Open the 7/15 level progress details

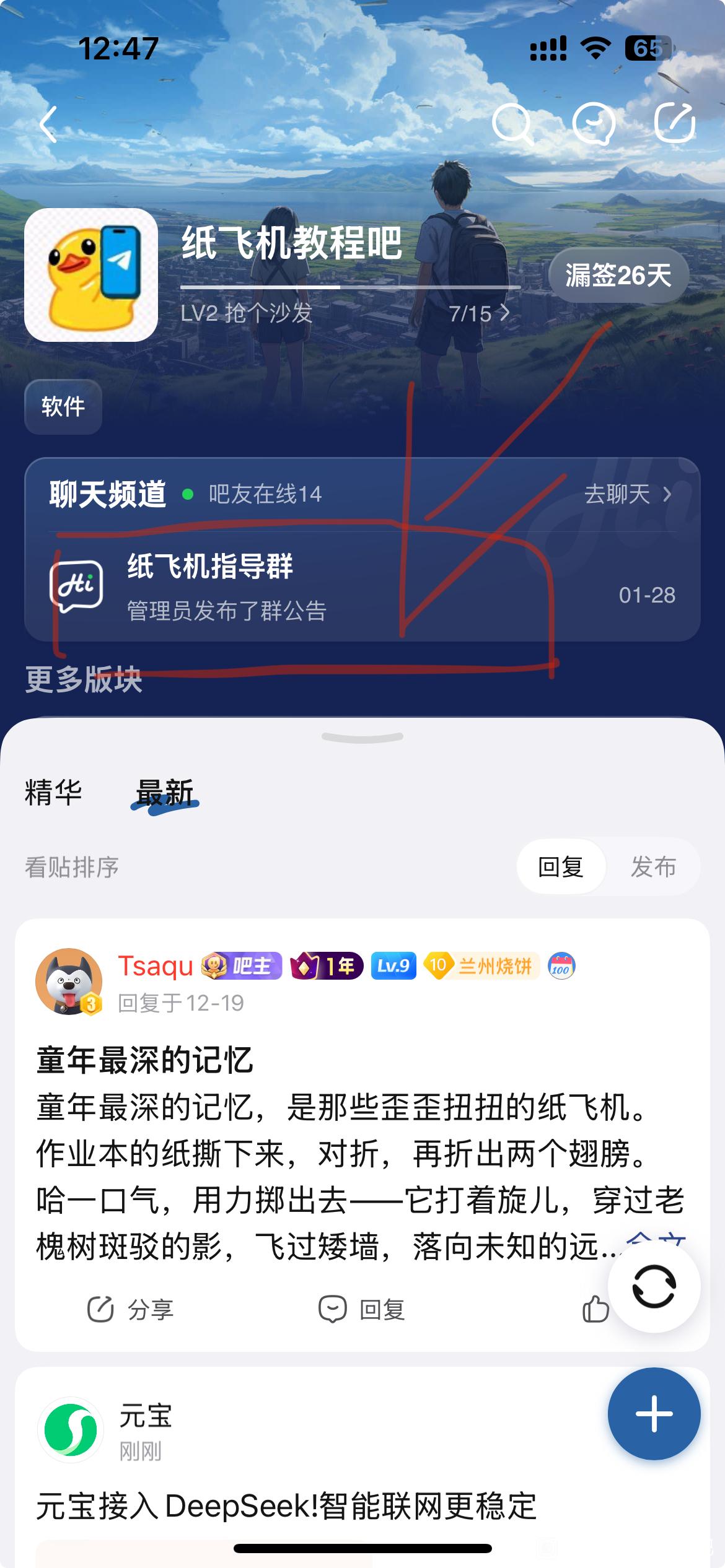pyautogui.click(x=478, y=313)
